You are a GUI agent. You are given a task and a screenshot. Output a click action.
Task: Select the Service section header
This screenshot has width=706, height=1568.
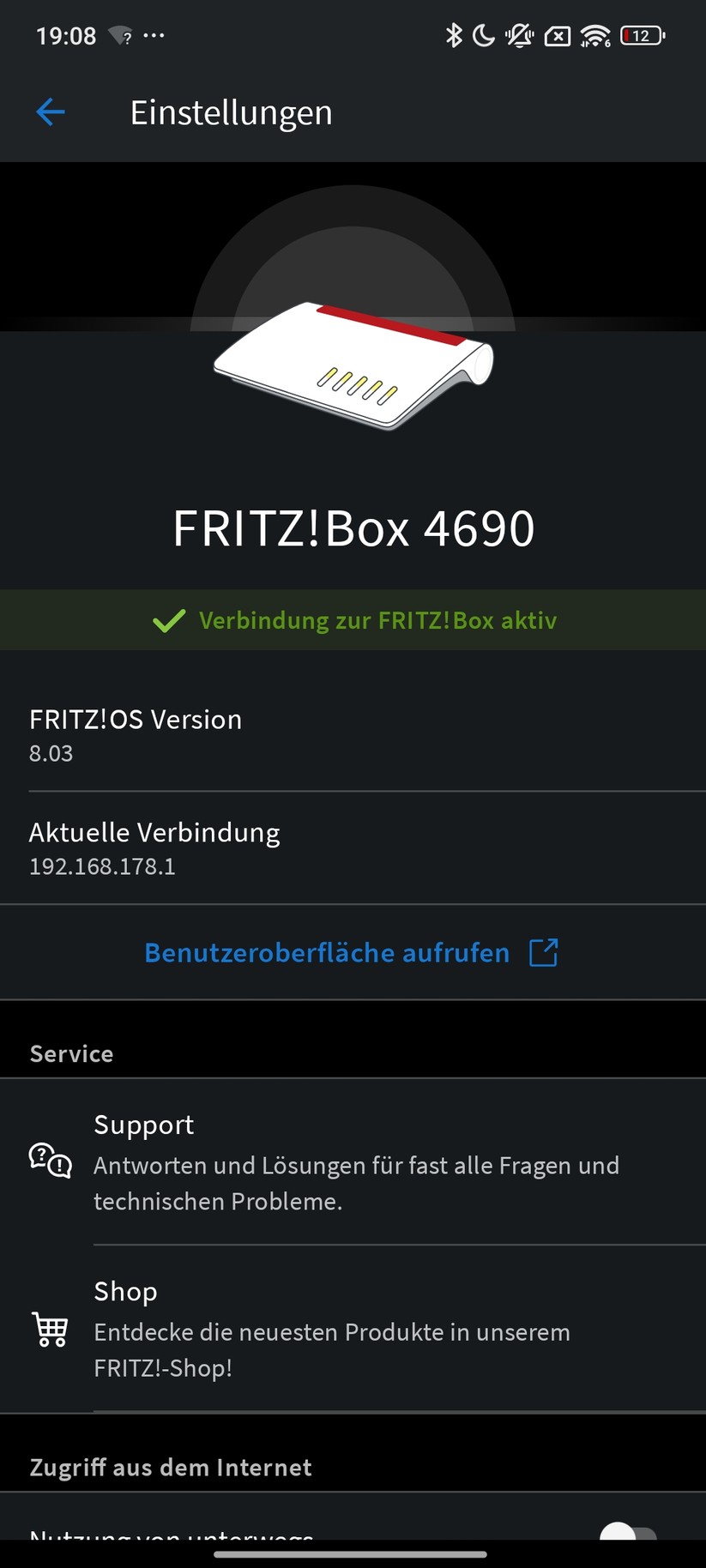(71, 1052)
